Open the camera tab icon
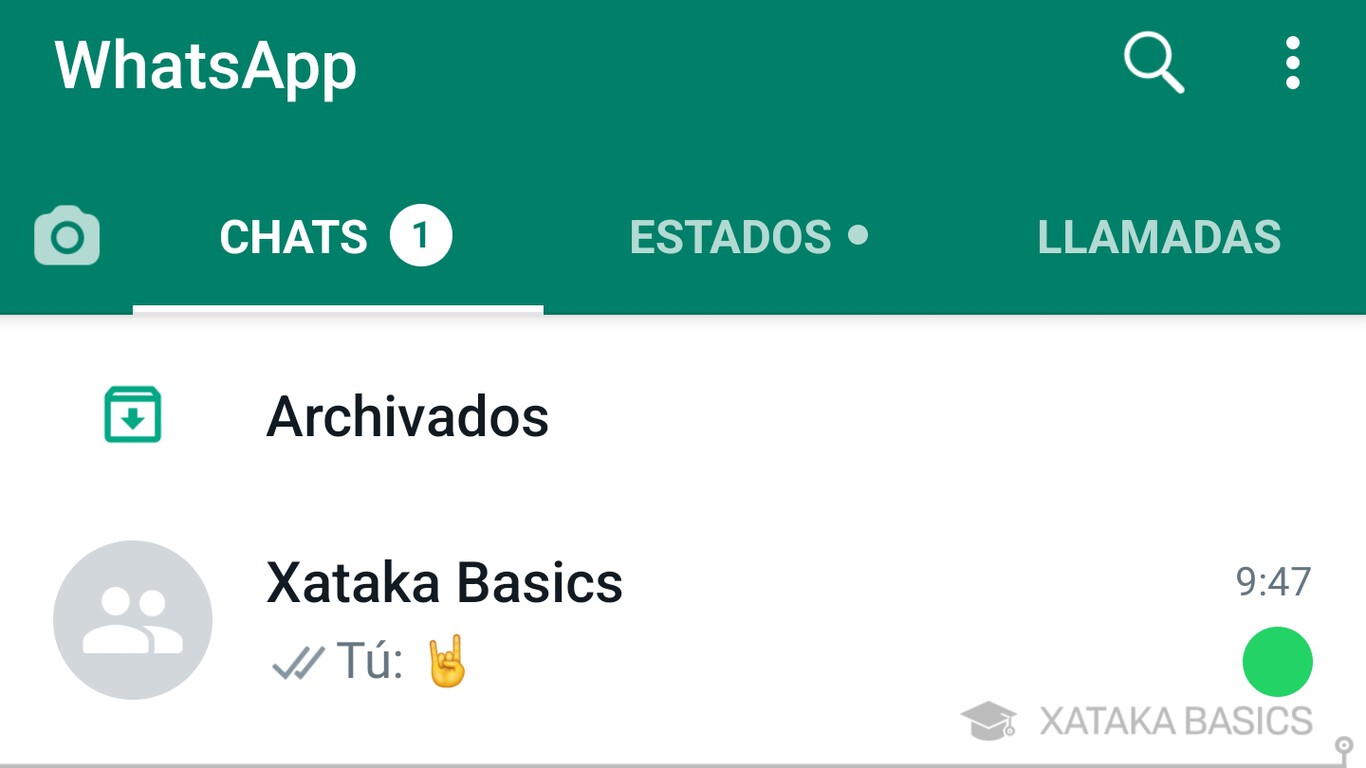This screenshot has height=768, width=1366. (x=67, y=236)
